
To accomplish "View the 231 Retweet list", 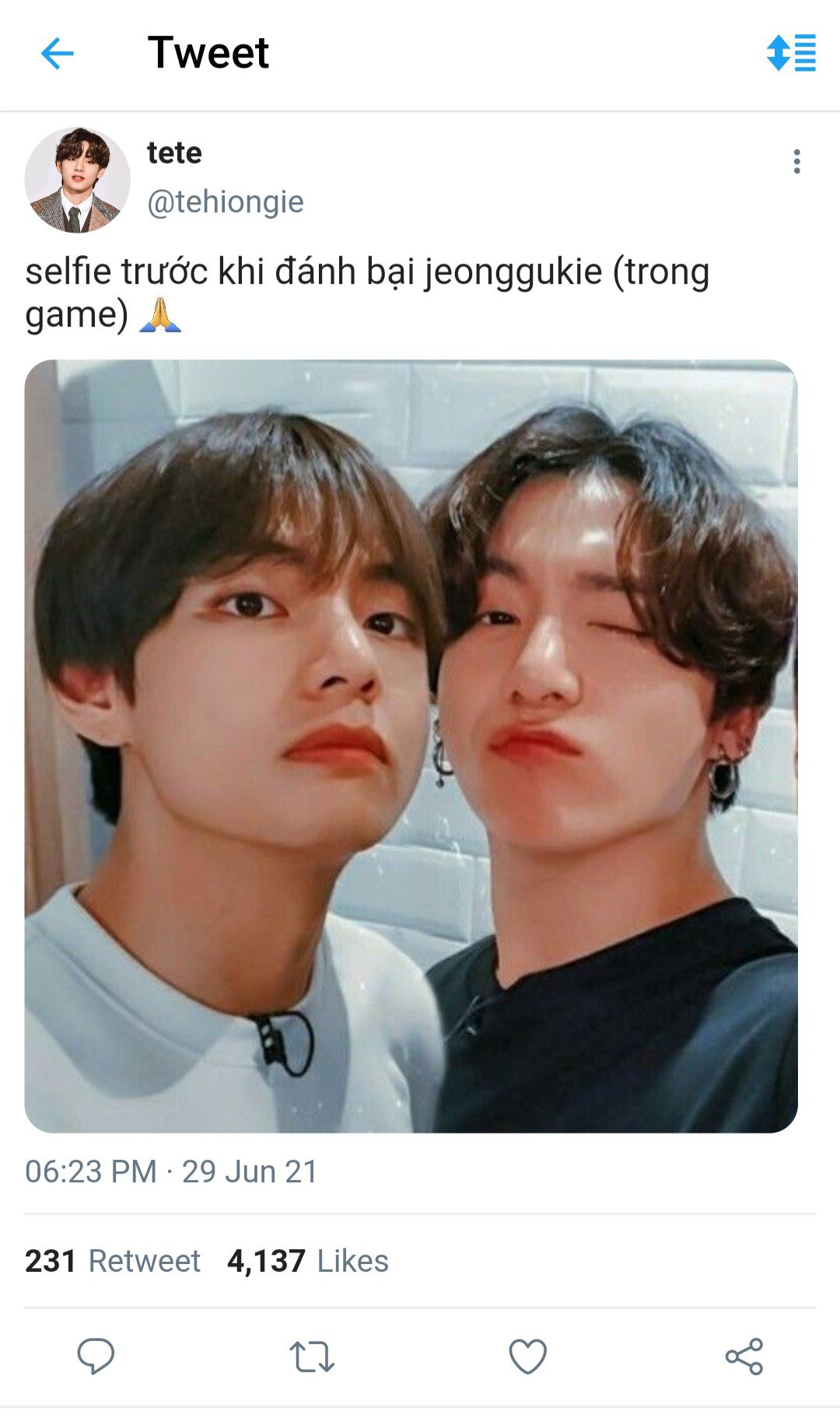I will point(113,1261).
